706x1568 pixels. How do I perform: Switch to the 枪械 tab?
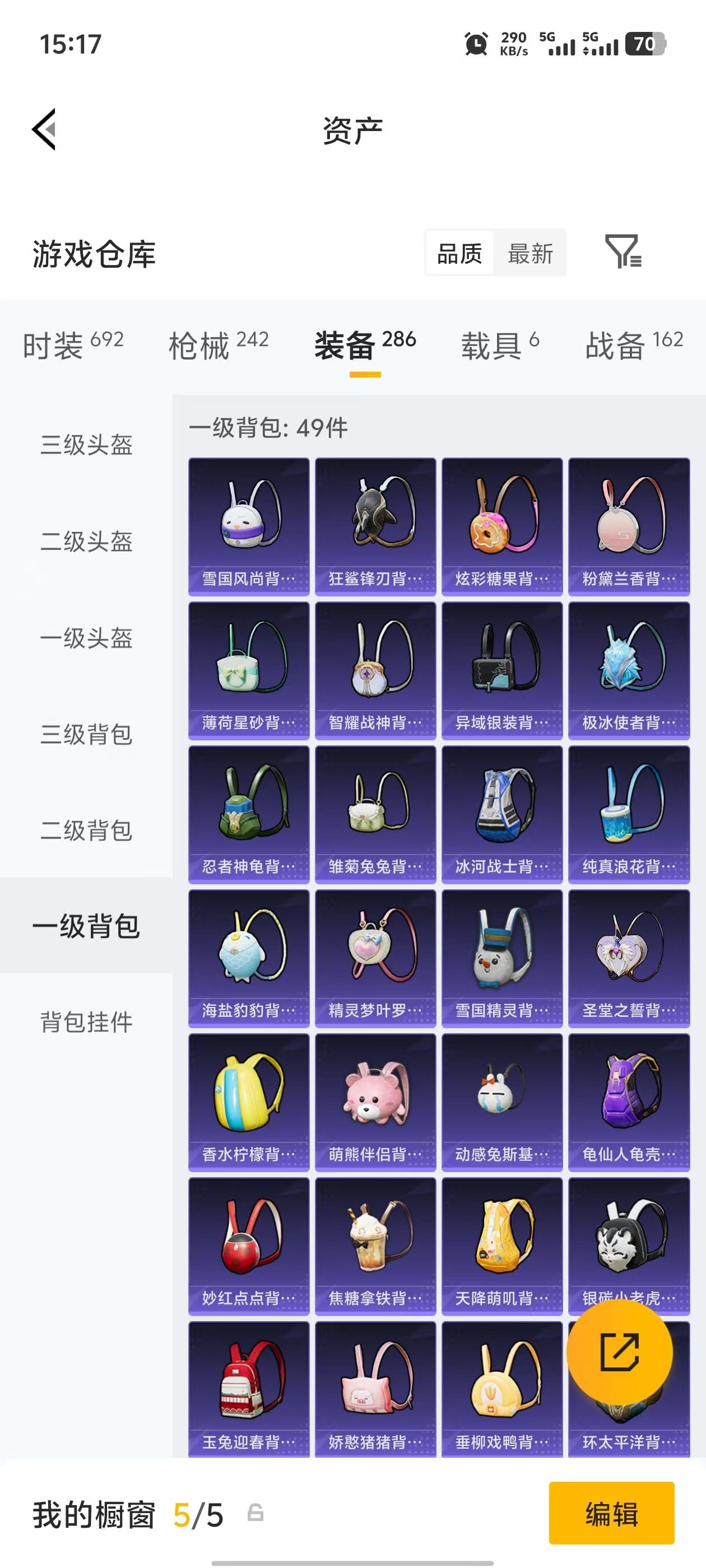tap(218, 344)
